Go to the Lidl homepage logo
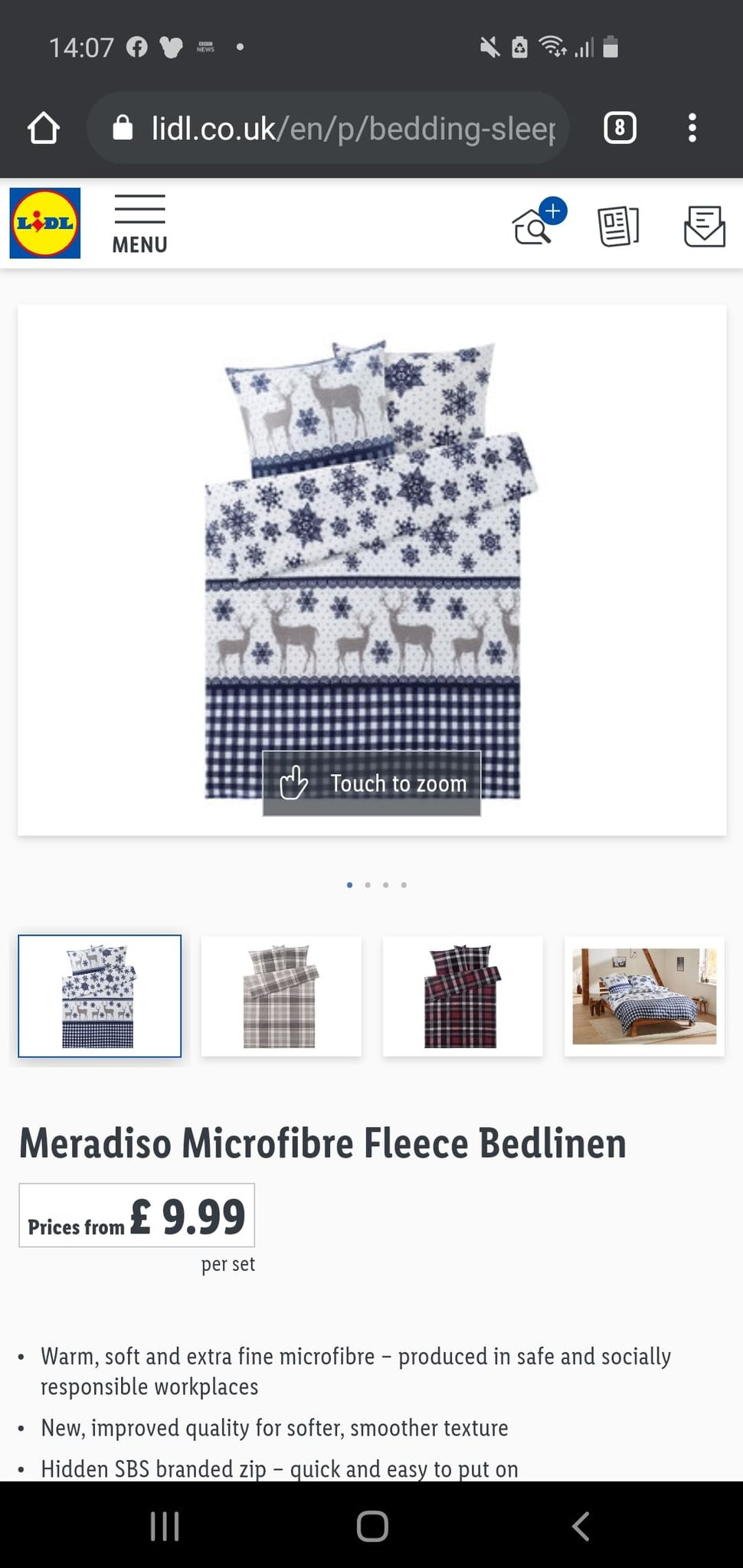This screenshot has height=1568, width=743. (x=45, y=223)
